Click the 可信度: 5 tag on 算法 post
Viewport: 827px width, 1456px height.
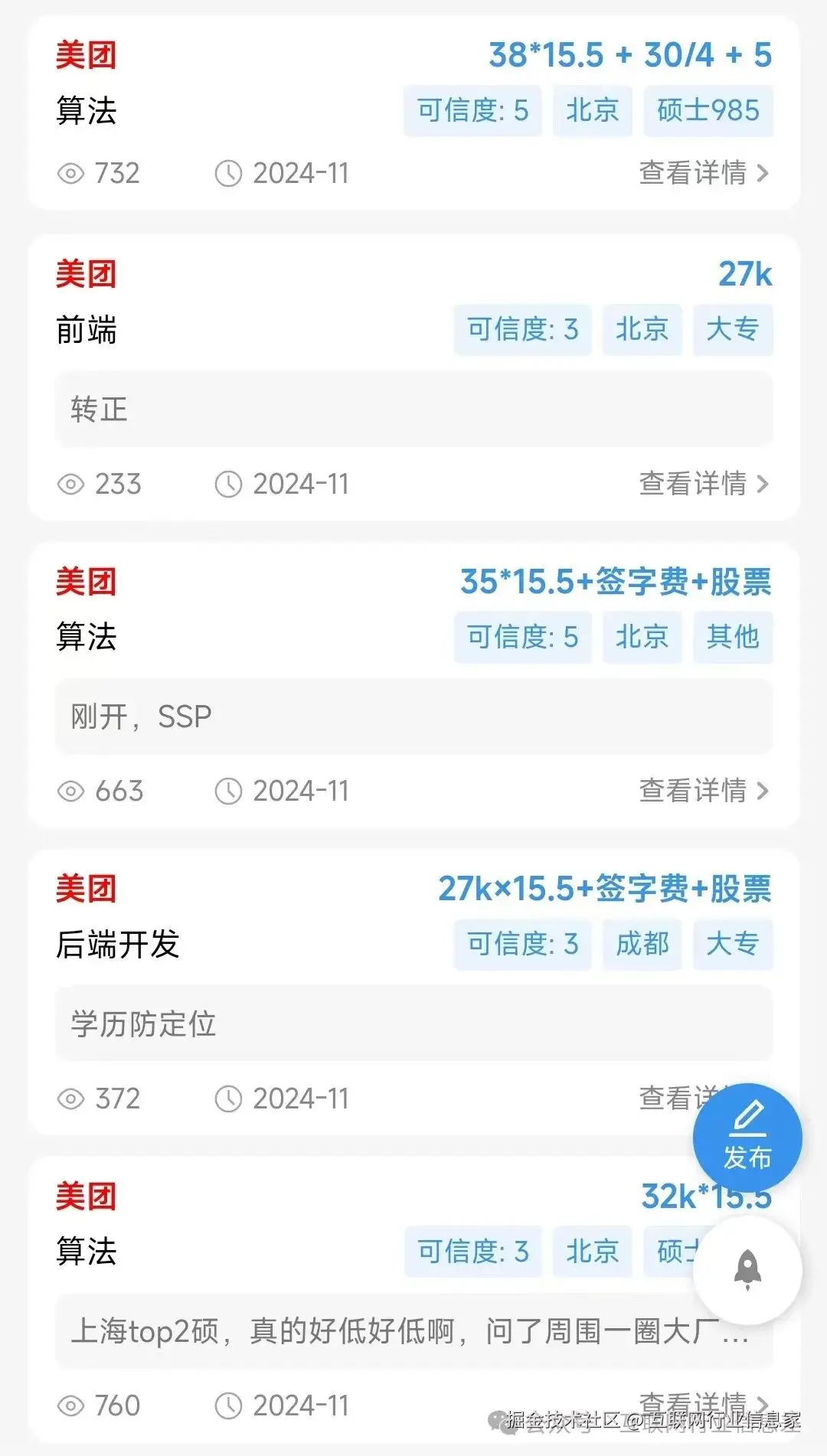(472, 112)
